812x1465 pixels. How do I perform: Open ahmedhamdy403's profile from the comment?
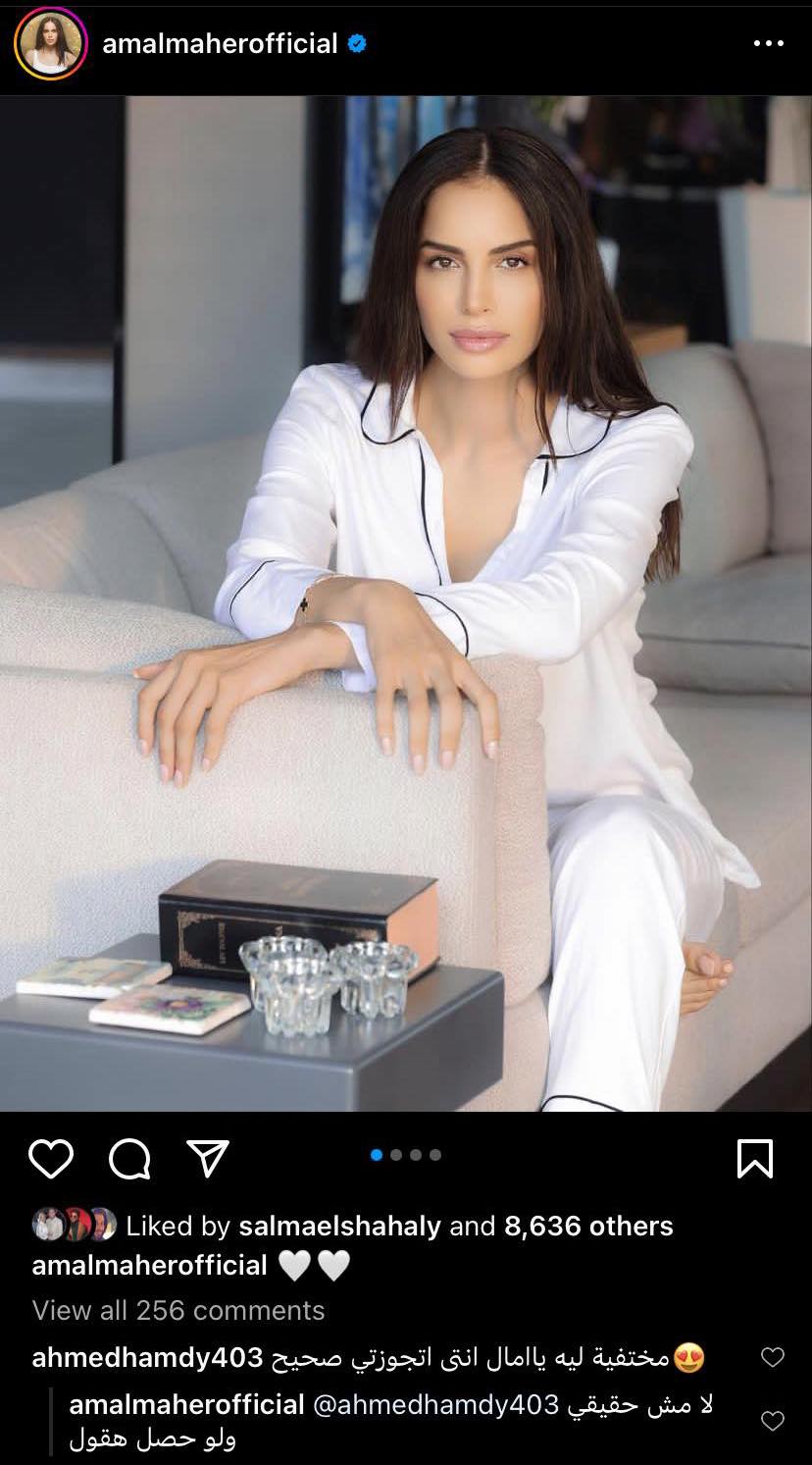pyautogui.click(x=147, y=1358)
